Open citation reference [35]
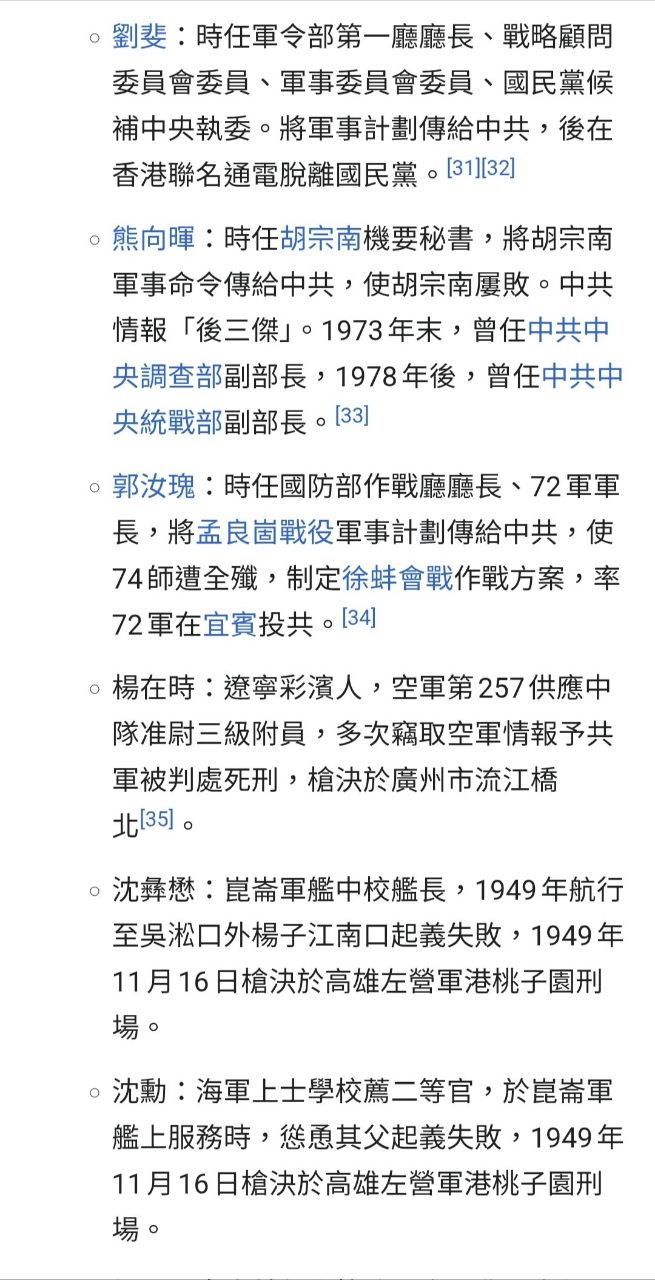655x1280 pixels. pos(157,819)
